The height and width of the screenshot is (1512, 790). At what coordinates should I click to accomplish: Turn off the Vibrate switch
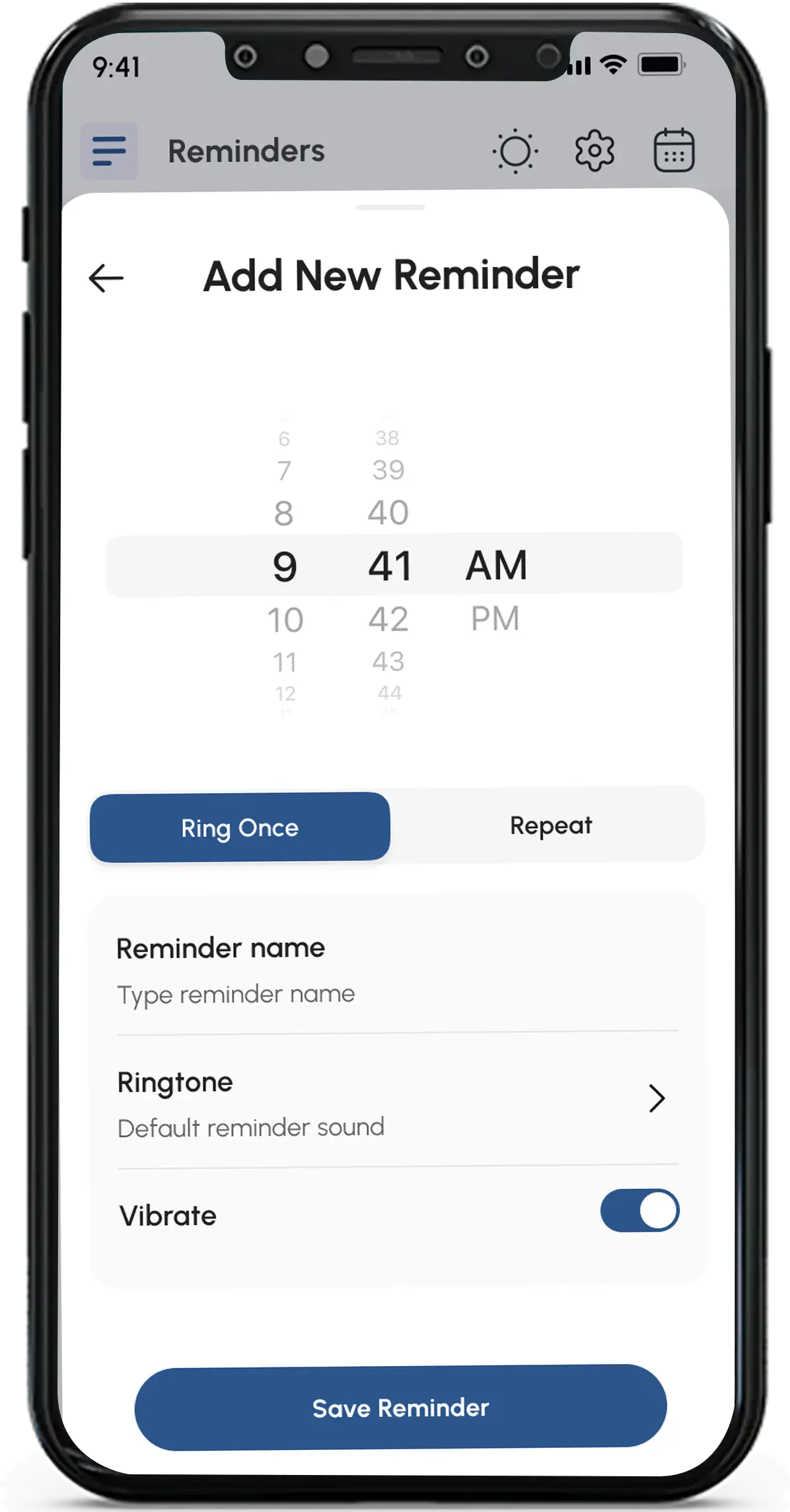639,1211
